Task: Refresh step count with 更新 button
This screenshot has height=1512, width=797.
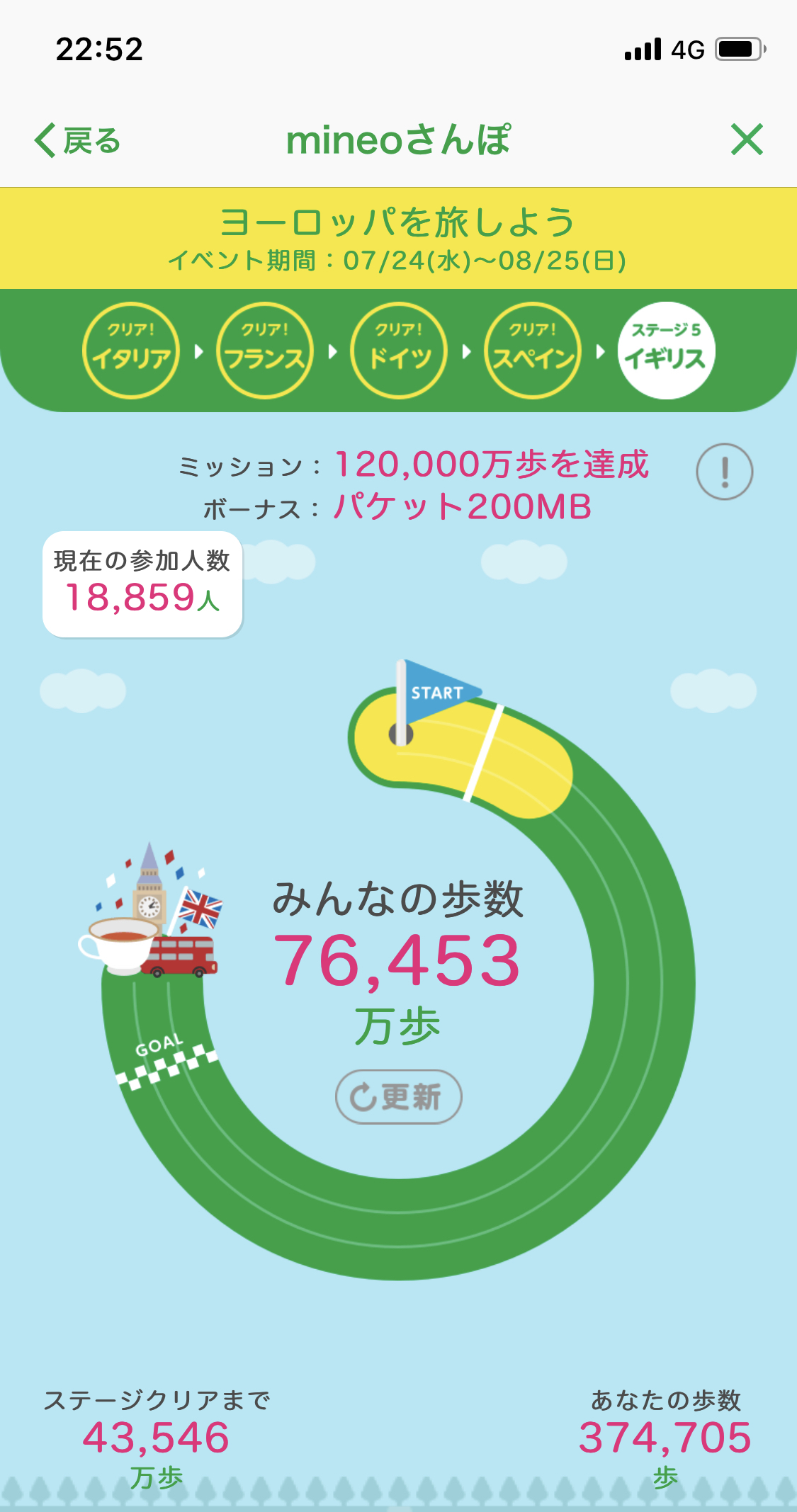Action: coord(398,1096)
